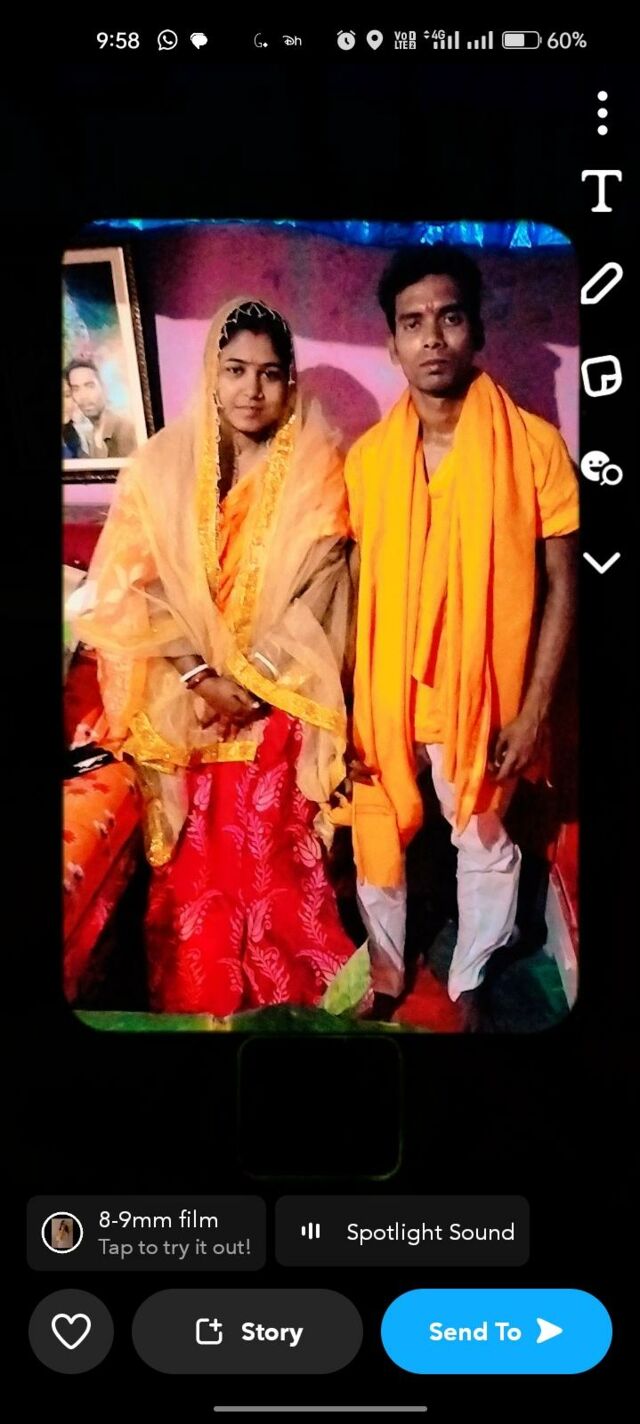The height and width of the screenshot is (1424, 640).
Task: Try the 8-9mm film lens
Action: coord(147,1232)
